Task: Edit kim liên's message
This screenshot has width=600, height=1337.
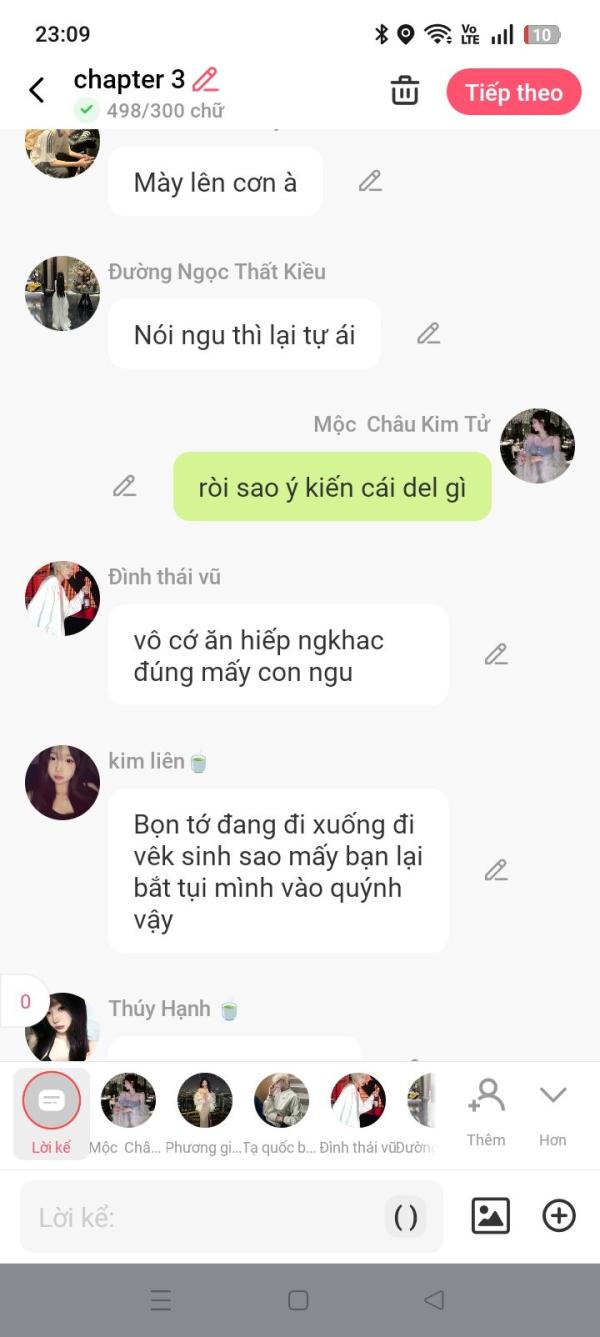Action: (x=496, y=870)
